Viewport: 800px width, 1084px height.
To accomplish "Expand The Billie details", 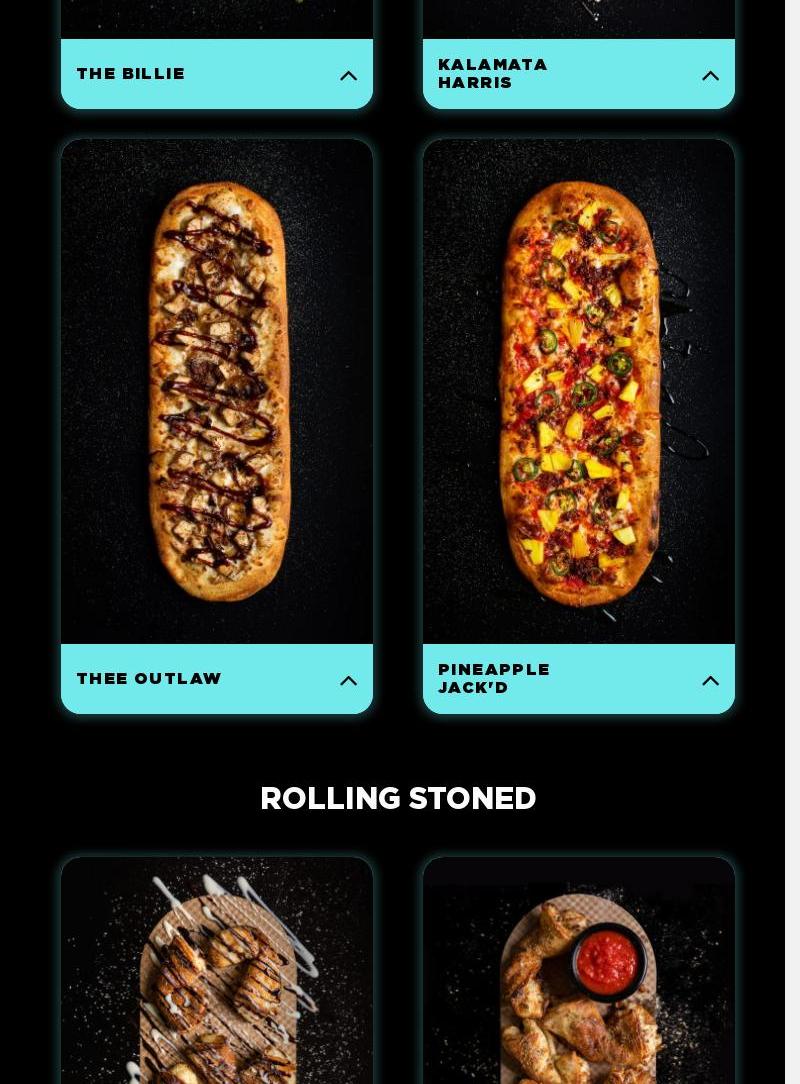I will coord(348,75).
